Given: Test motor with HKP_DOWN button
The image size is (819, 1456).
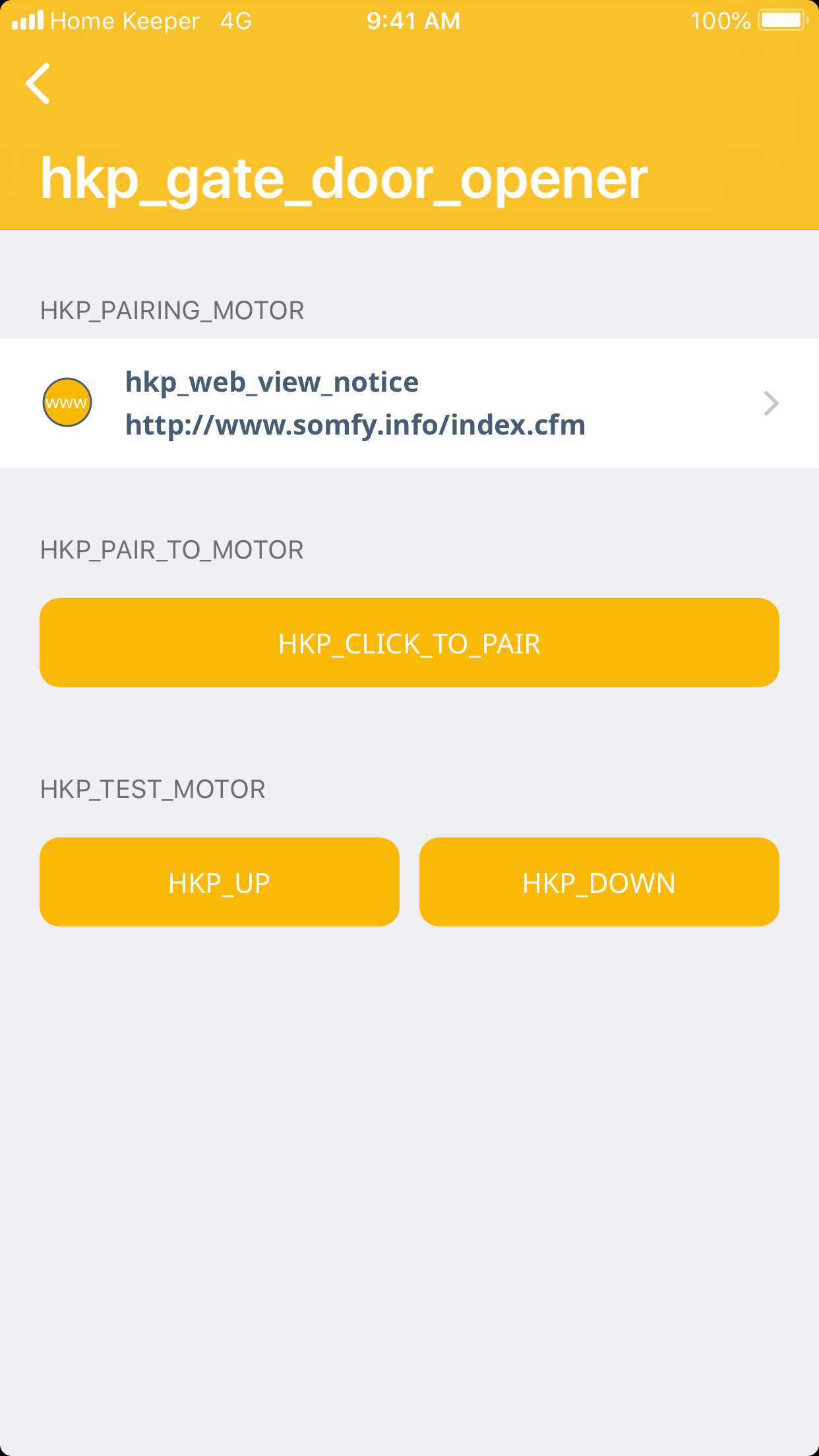Looking at the screenshot, I should click(599, 882).
